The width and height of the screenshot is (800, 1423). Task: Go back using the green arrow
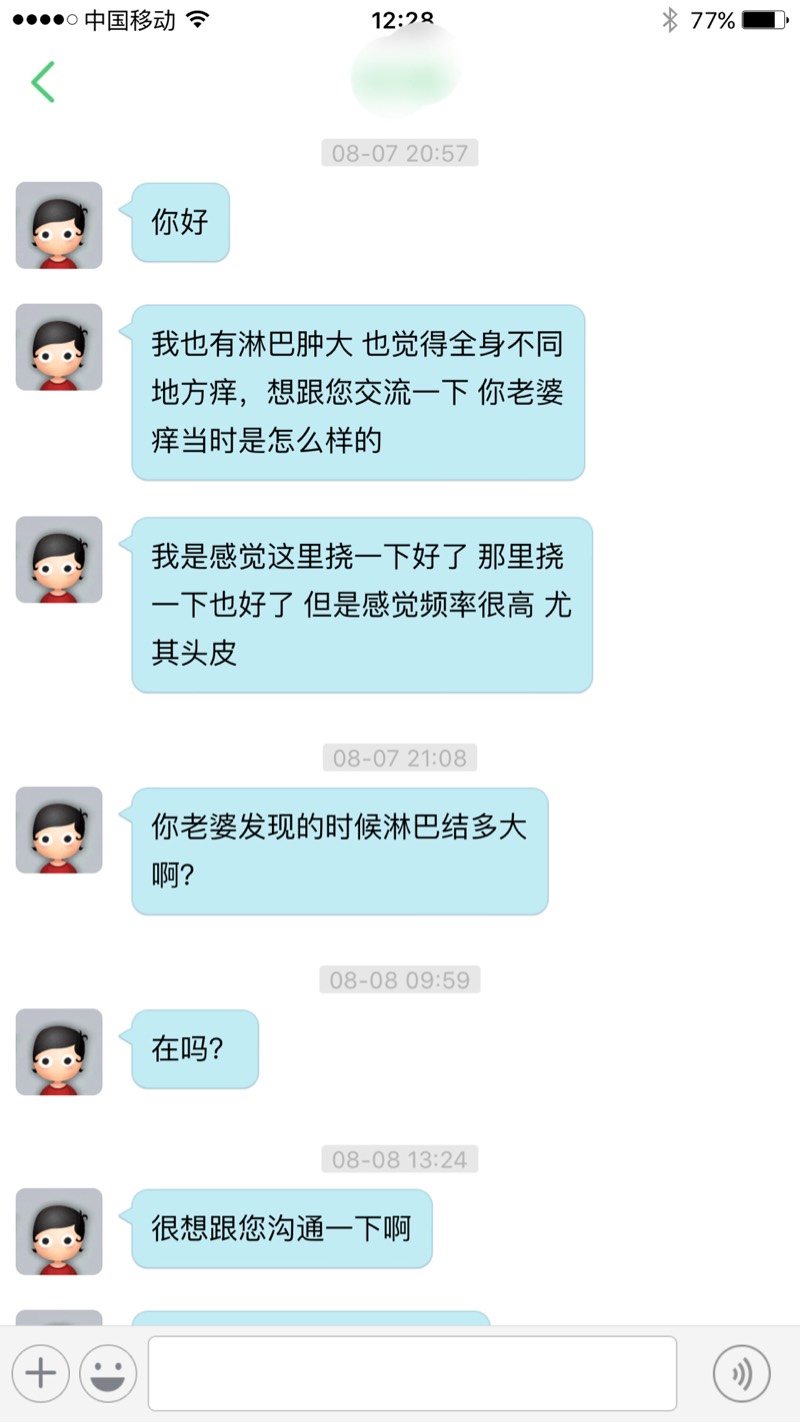43,82
